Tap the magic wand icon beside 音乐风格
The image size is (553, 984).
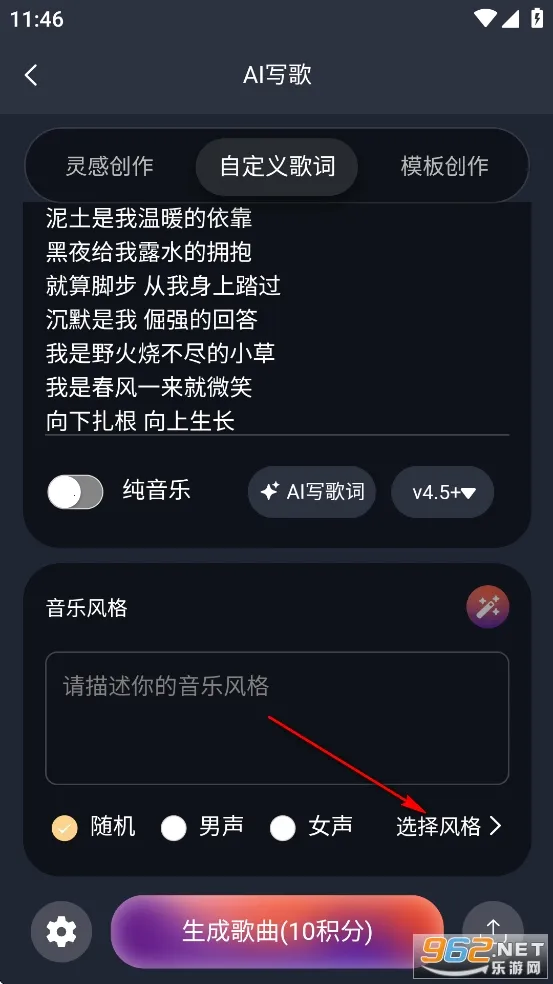click(488, 607)
